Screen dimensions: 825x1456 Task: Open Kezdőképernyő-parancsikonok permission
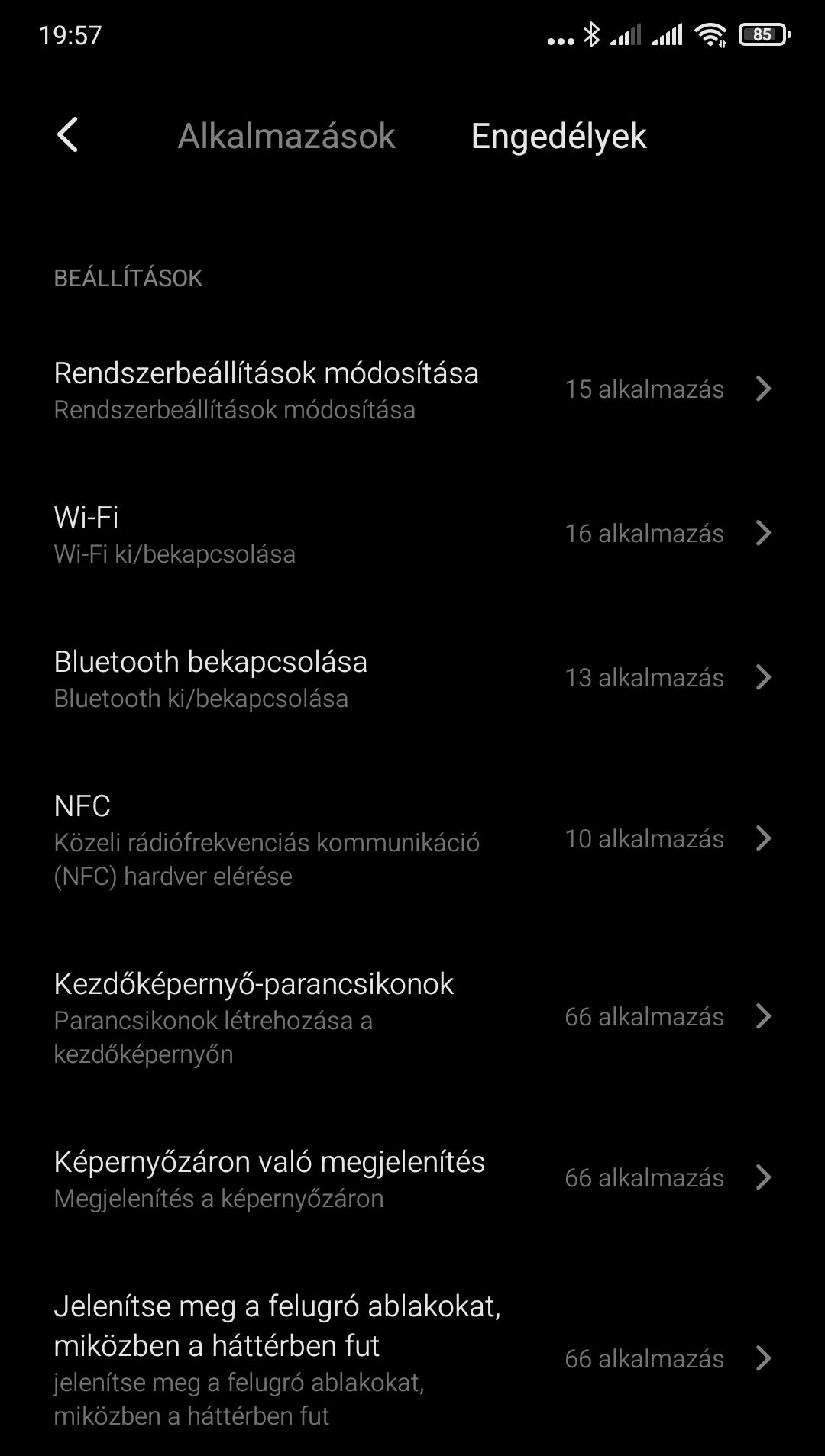tap(412, 1017)
